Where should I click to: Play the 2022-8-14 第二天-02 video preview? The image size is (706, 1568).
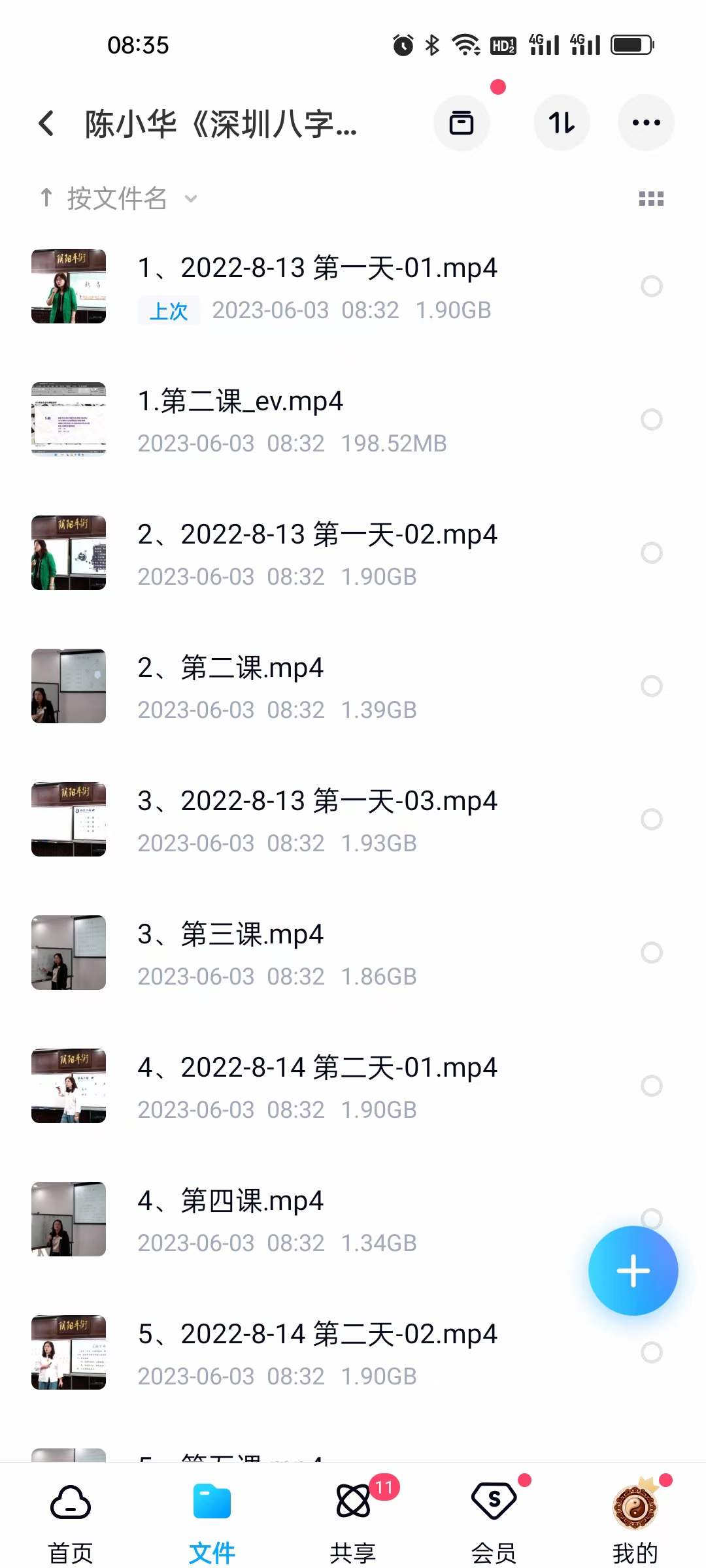click(68, 1352)
